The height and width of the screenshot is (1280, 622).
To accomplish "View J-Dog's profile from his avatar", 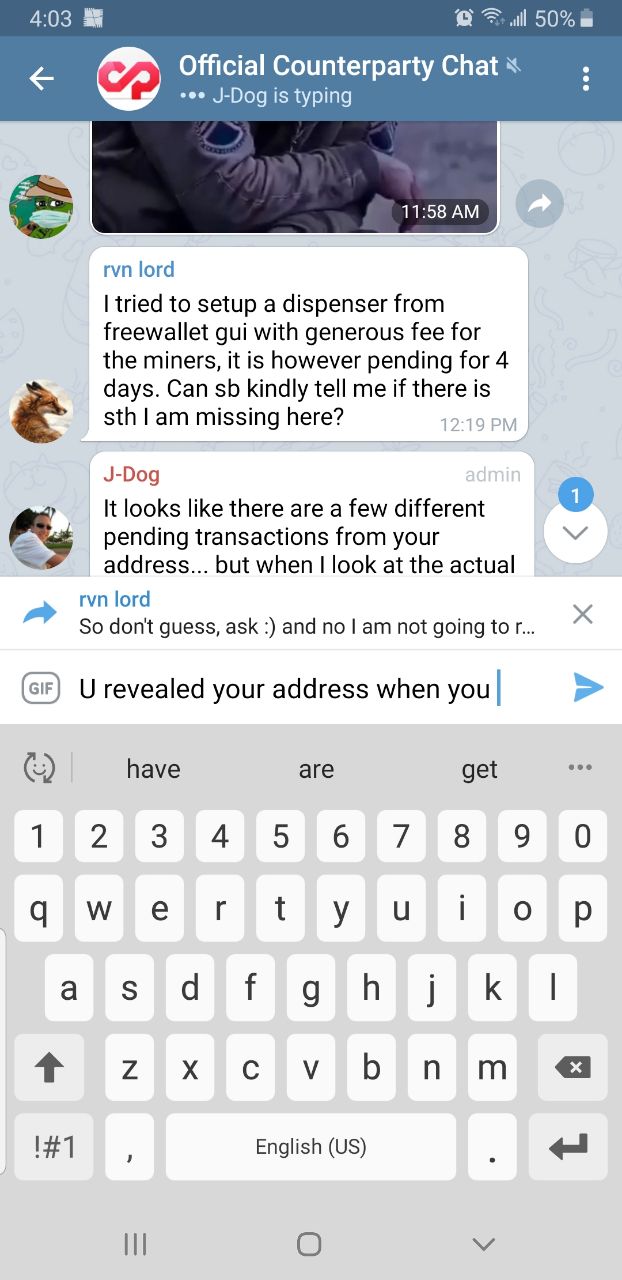I will pos(41,538).
